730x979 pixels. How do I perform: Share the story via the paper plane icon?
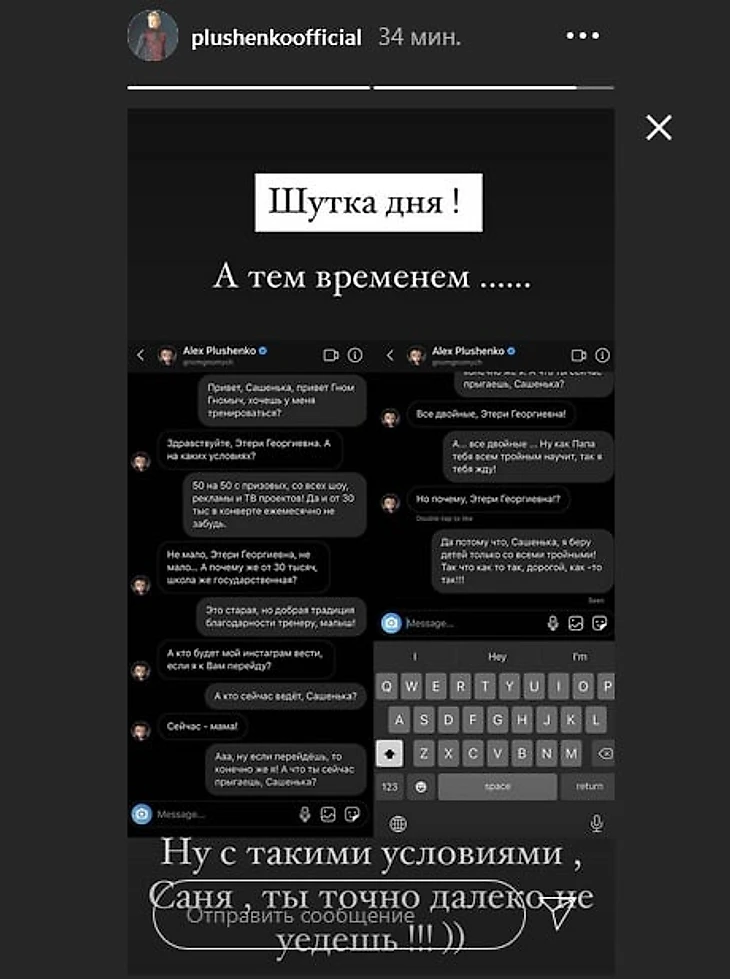[560, 912]
